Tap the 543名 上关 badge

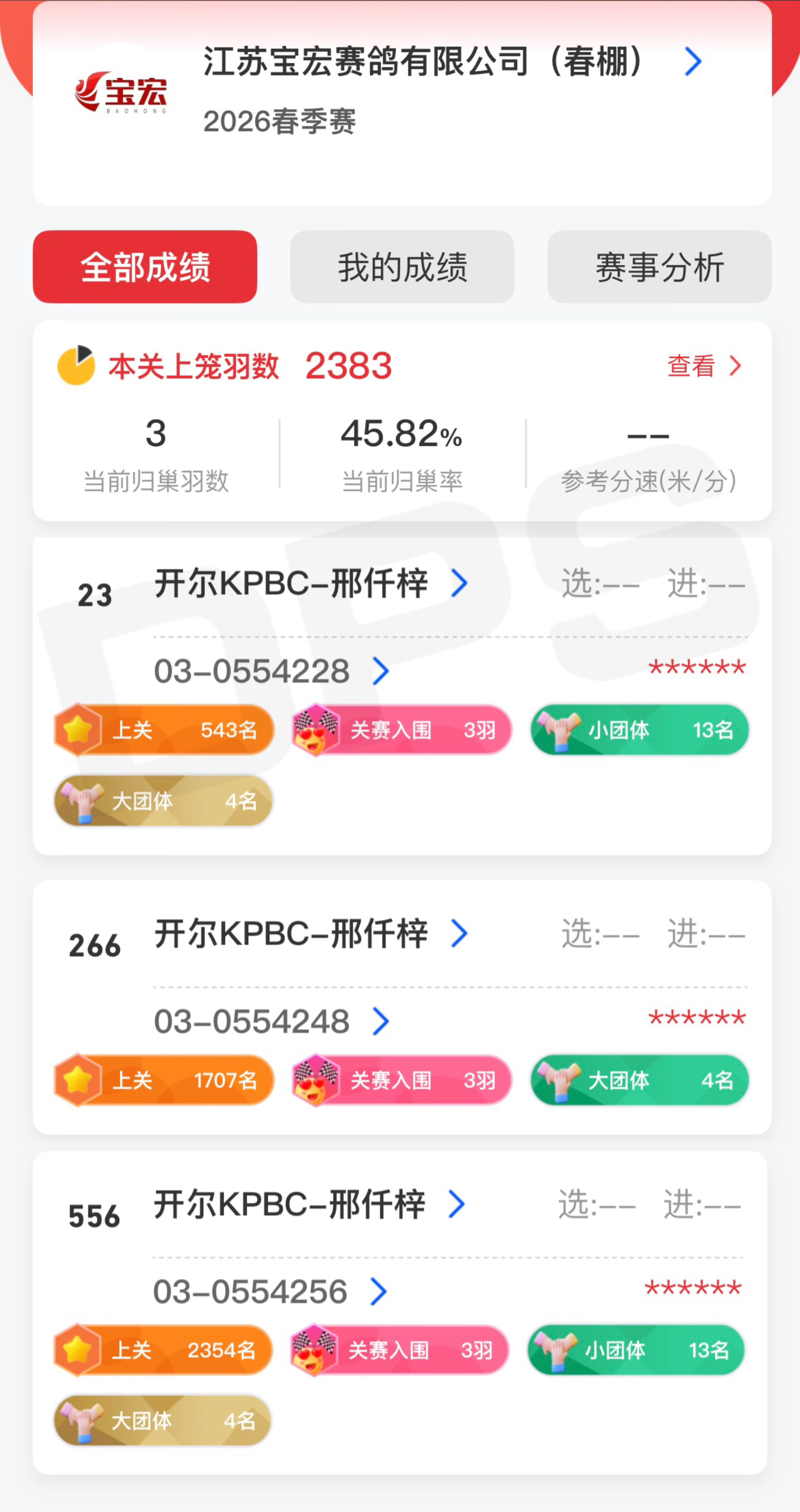pos(164,730)
